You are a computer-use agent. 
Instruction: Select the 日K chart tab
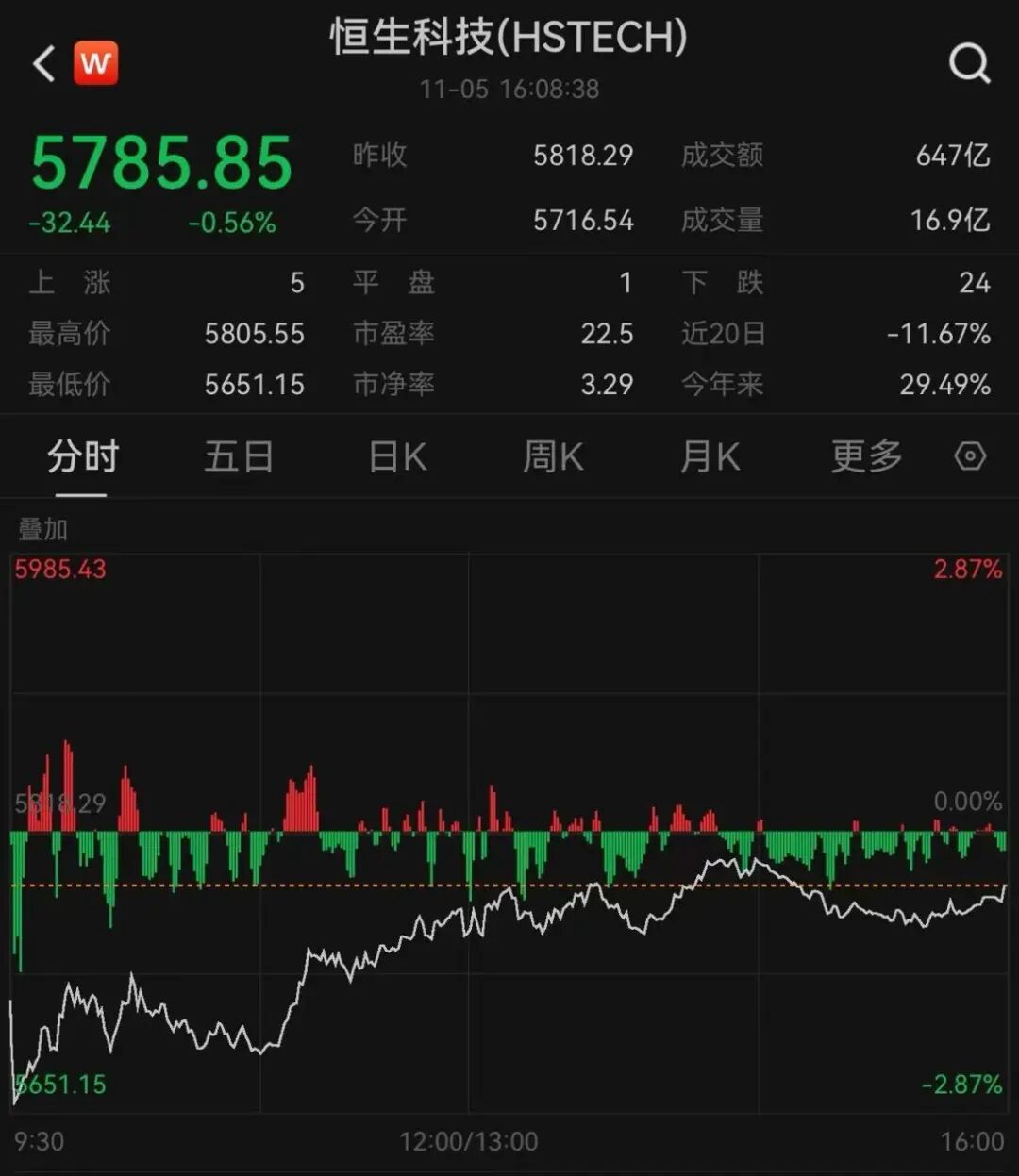(x=397, y=457)
